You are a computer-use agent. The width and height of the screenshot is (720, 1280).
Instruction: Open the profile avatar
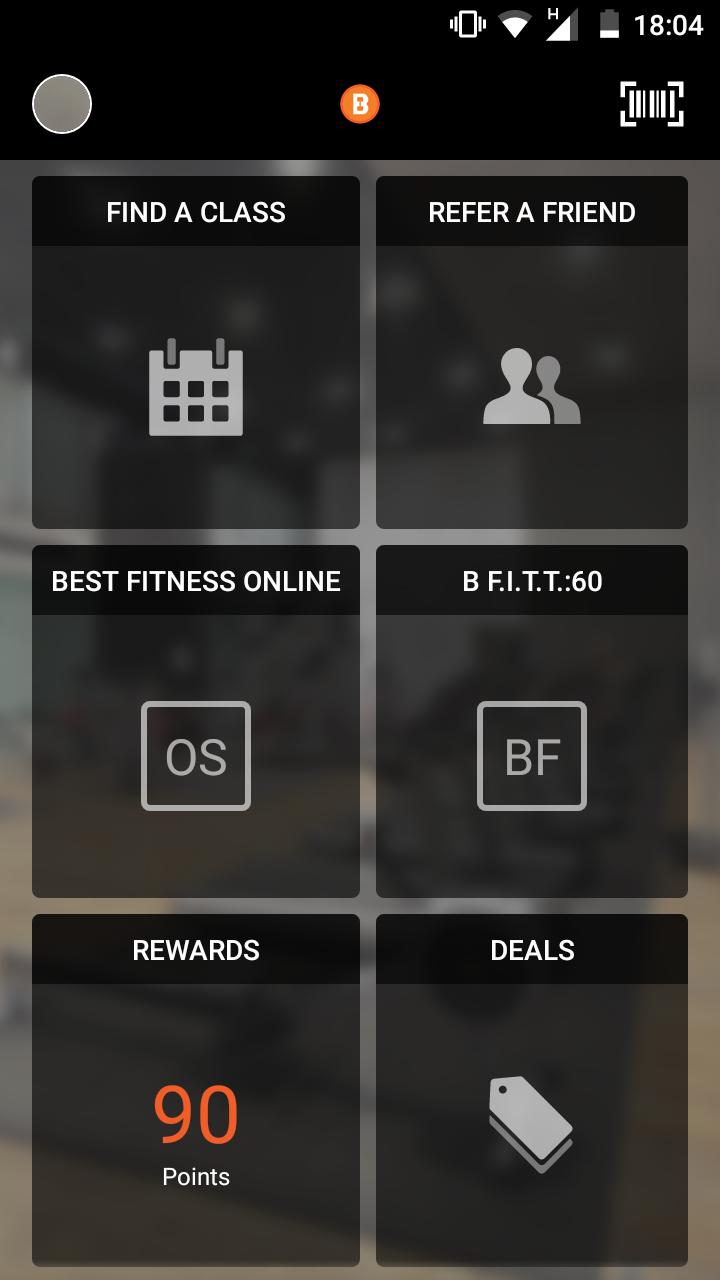pyautogui.click(x=62, y=104)
